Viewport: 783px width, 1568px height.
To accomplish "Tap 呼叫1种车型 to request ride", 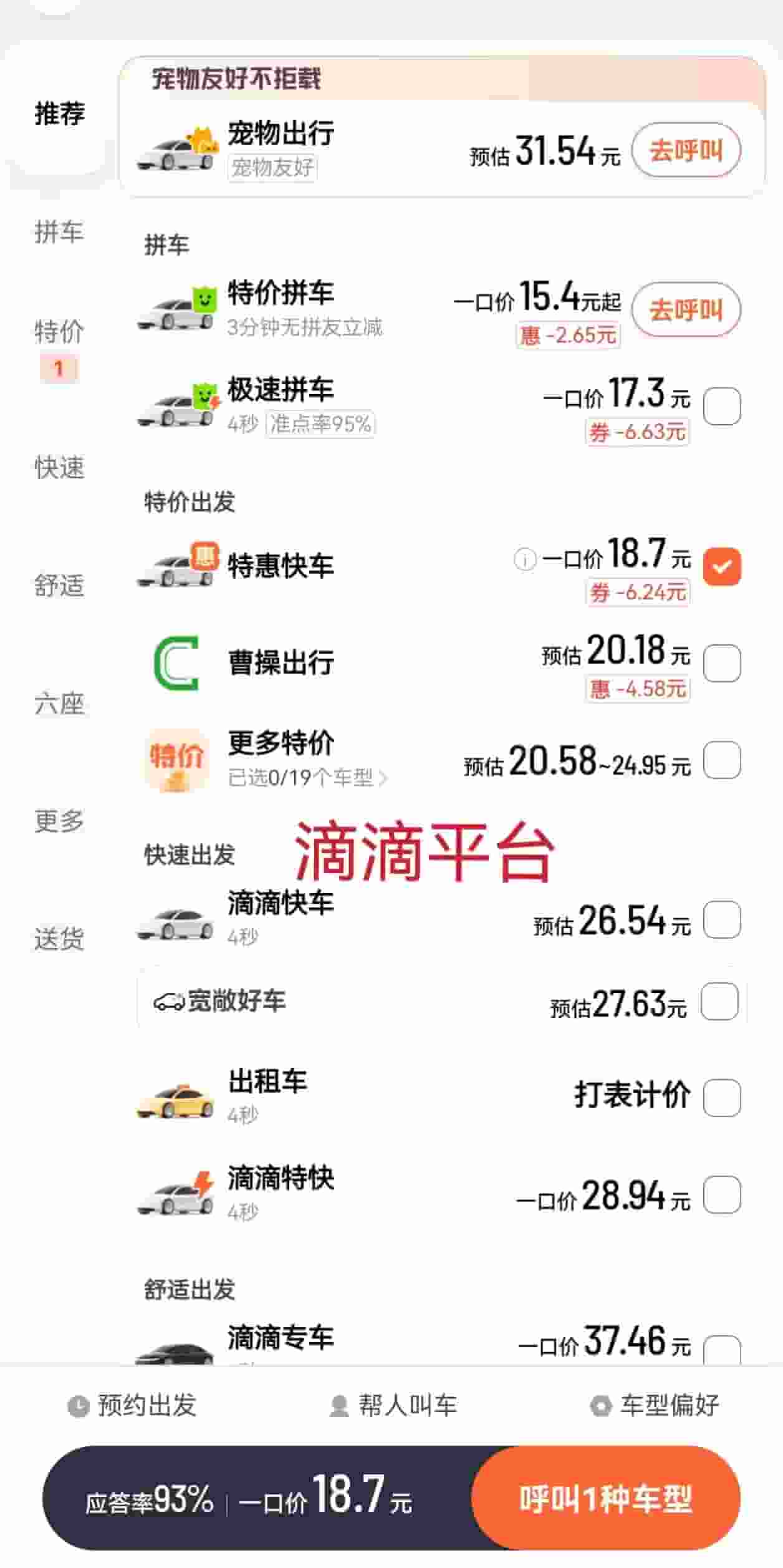I will [x=606, y=1499].
